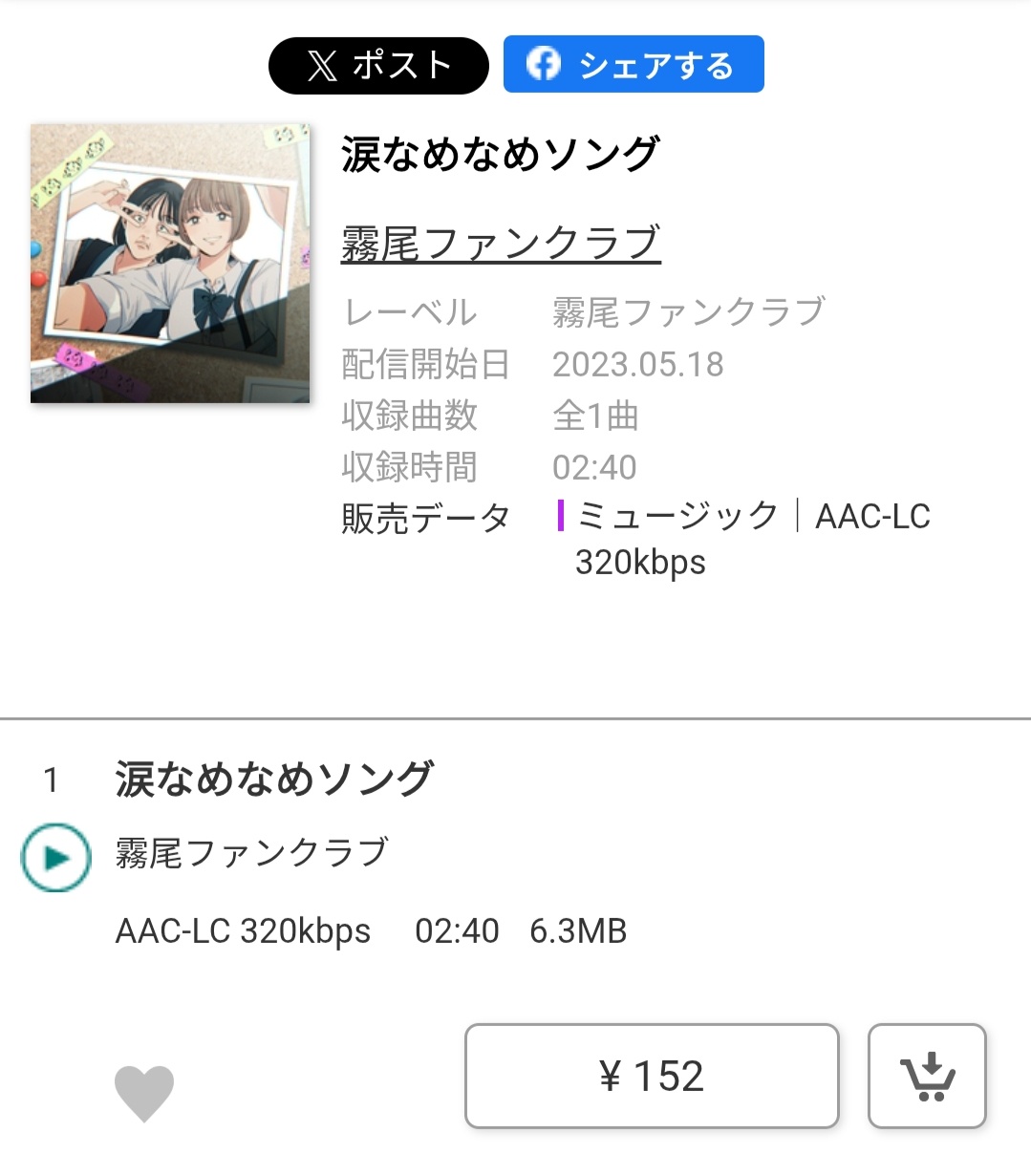
Task: Open the 涙なめなめソング album cover image
Action: [170, 264]
